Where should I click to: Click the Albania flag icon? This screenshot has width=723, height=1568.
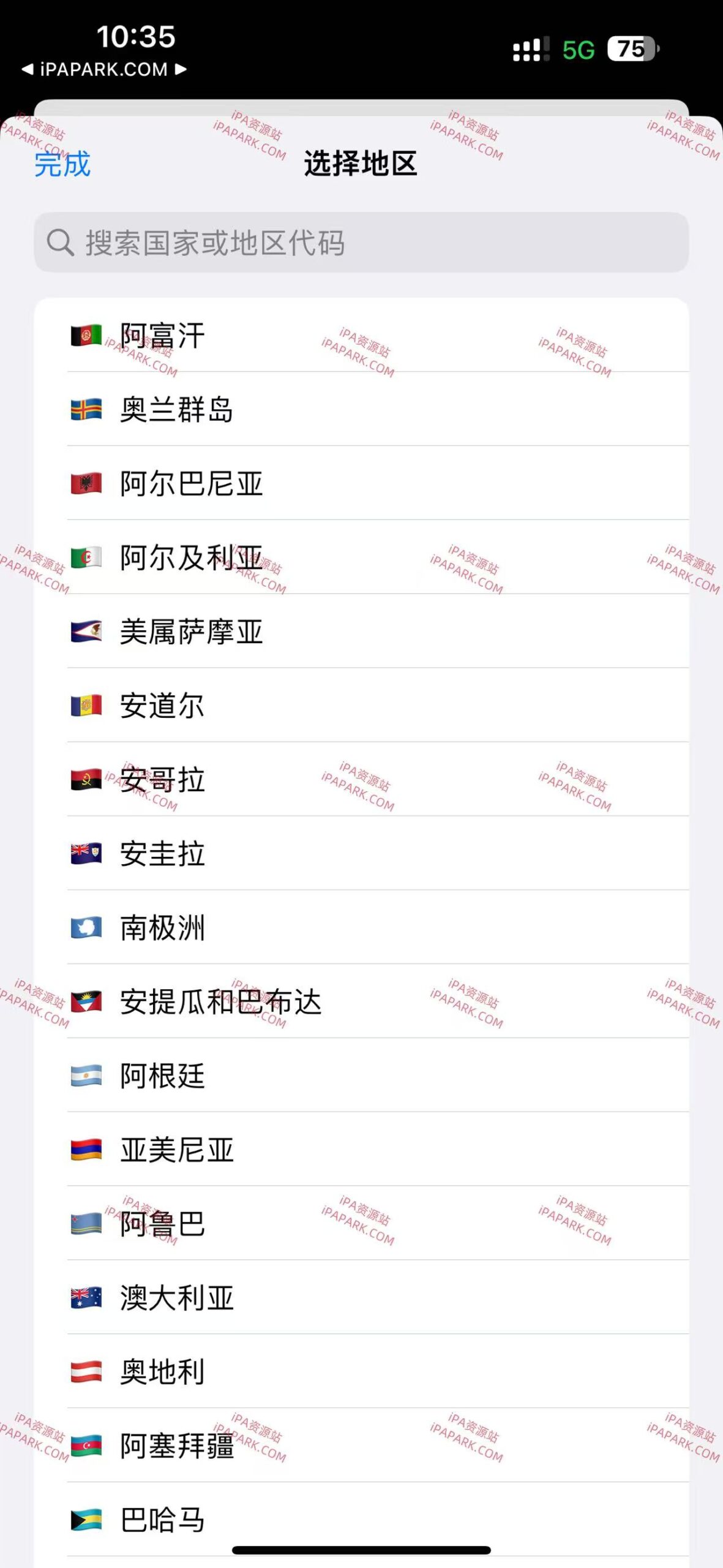point(86,481)
